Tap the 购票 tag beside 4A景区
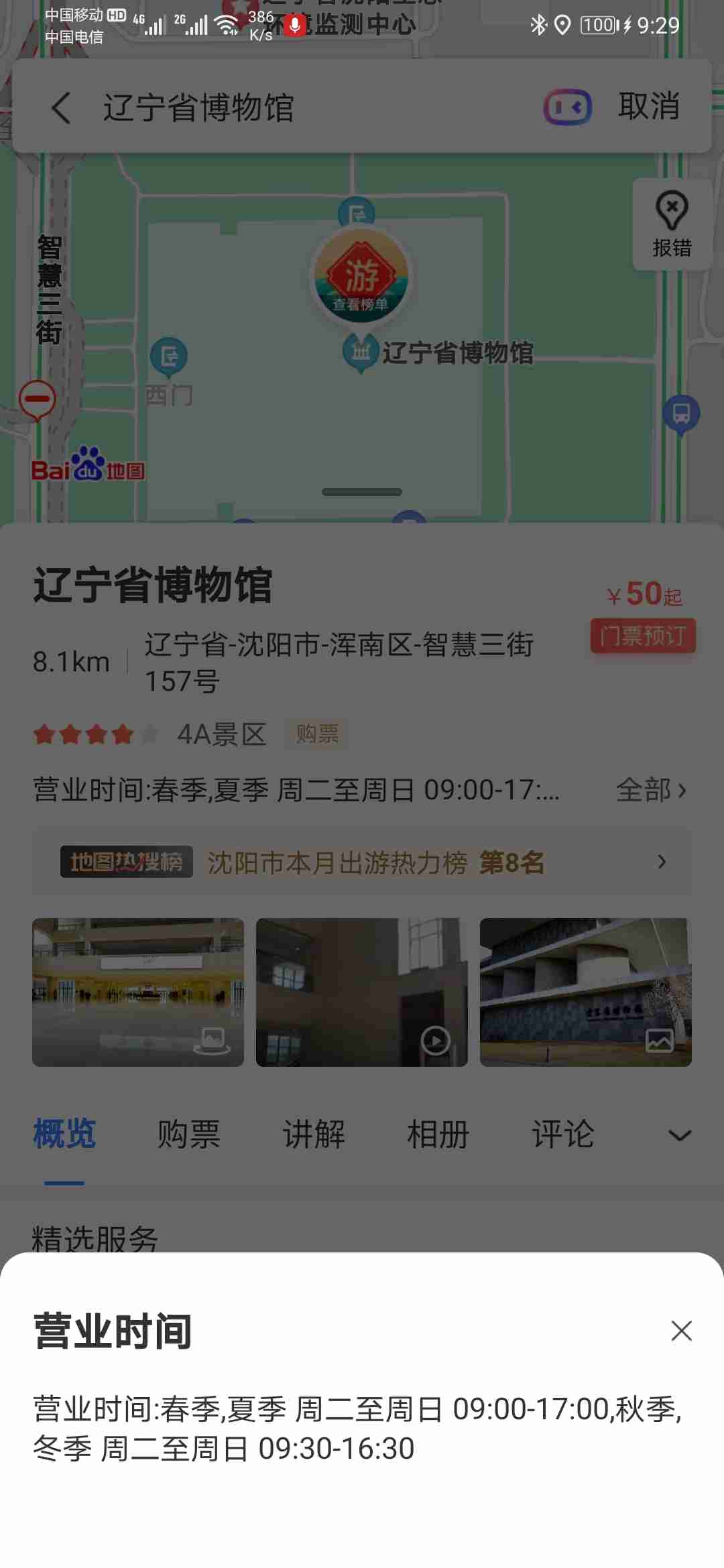This screenshot has height=1568, width=724. coord(317,734)
